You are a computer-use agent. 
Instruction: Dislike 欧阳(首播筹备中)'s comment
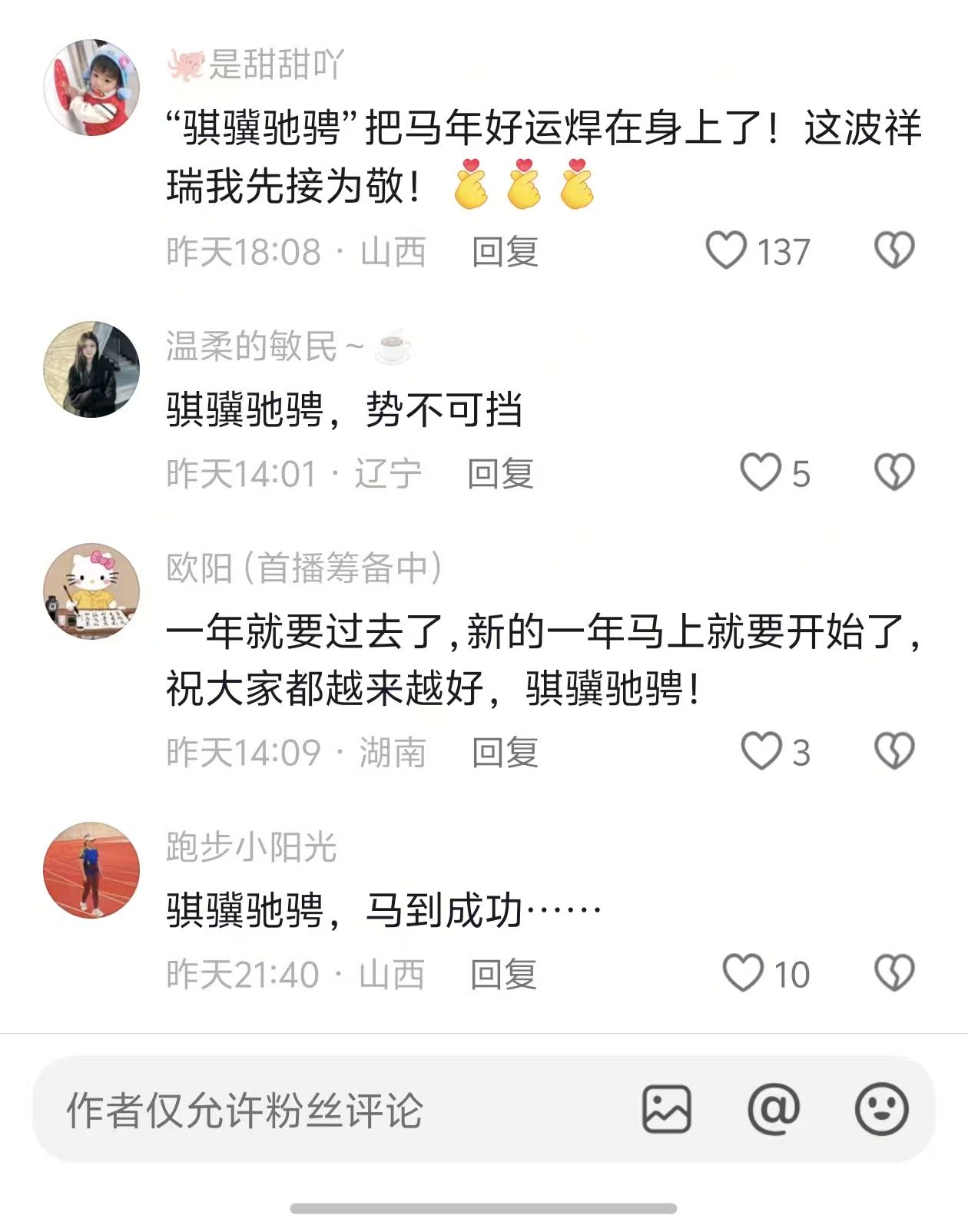click(x=894, y=751)
